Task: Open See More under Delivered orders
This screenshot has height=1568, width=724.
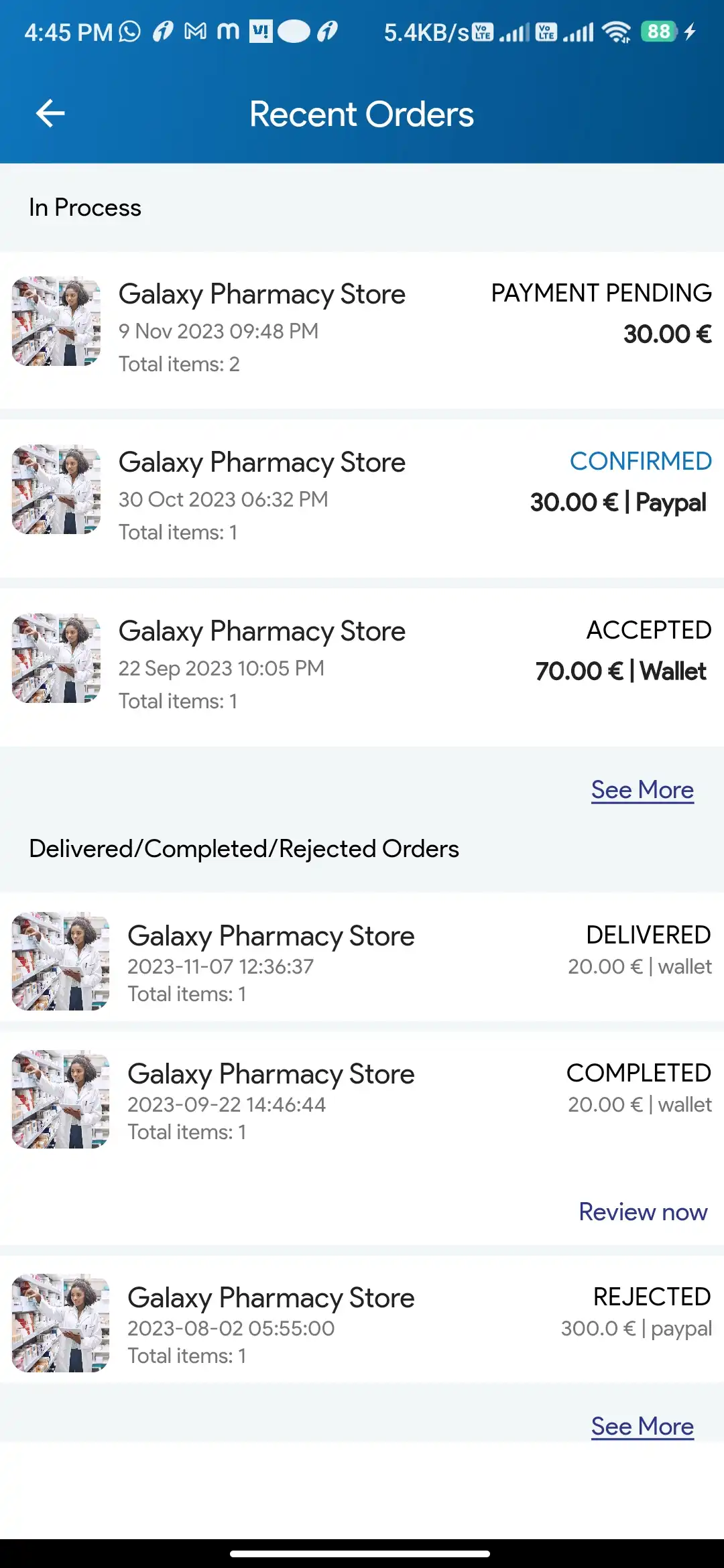Action: (x=642, y=1426)
